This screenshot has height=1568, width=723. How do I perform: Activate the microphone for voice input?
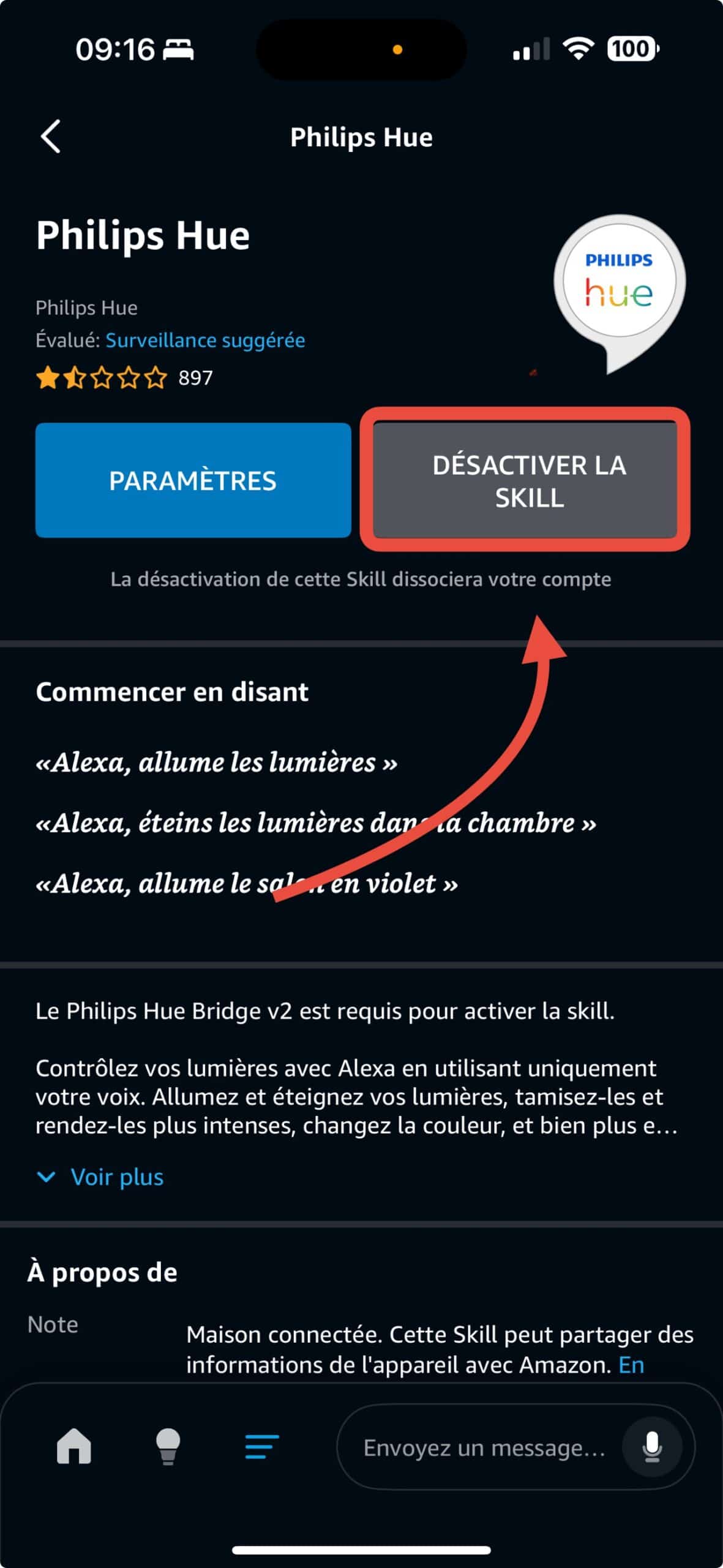point(652,1447)
